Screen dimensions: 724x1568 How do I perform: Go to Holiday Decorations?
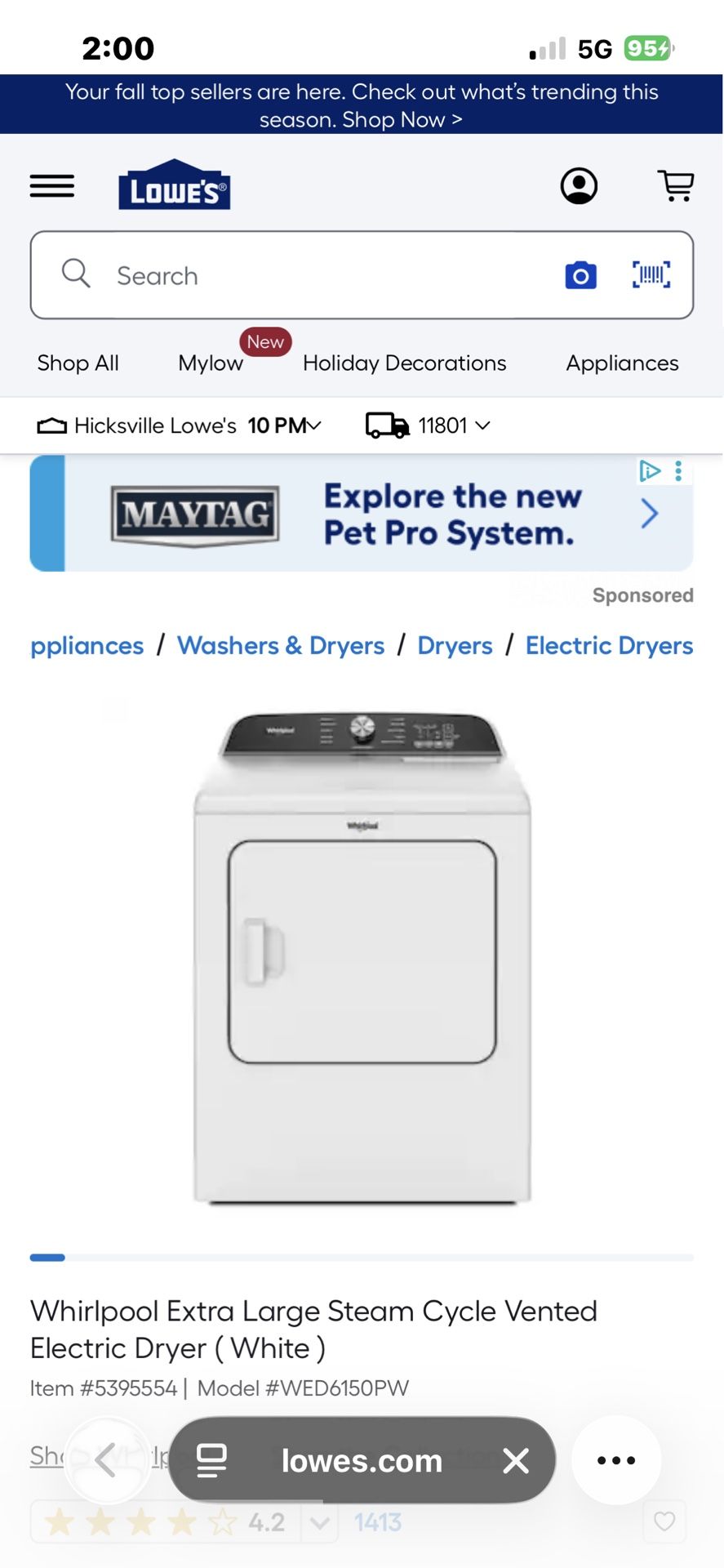(x=405, y=363)
